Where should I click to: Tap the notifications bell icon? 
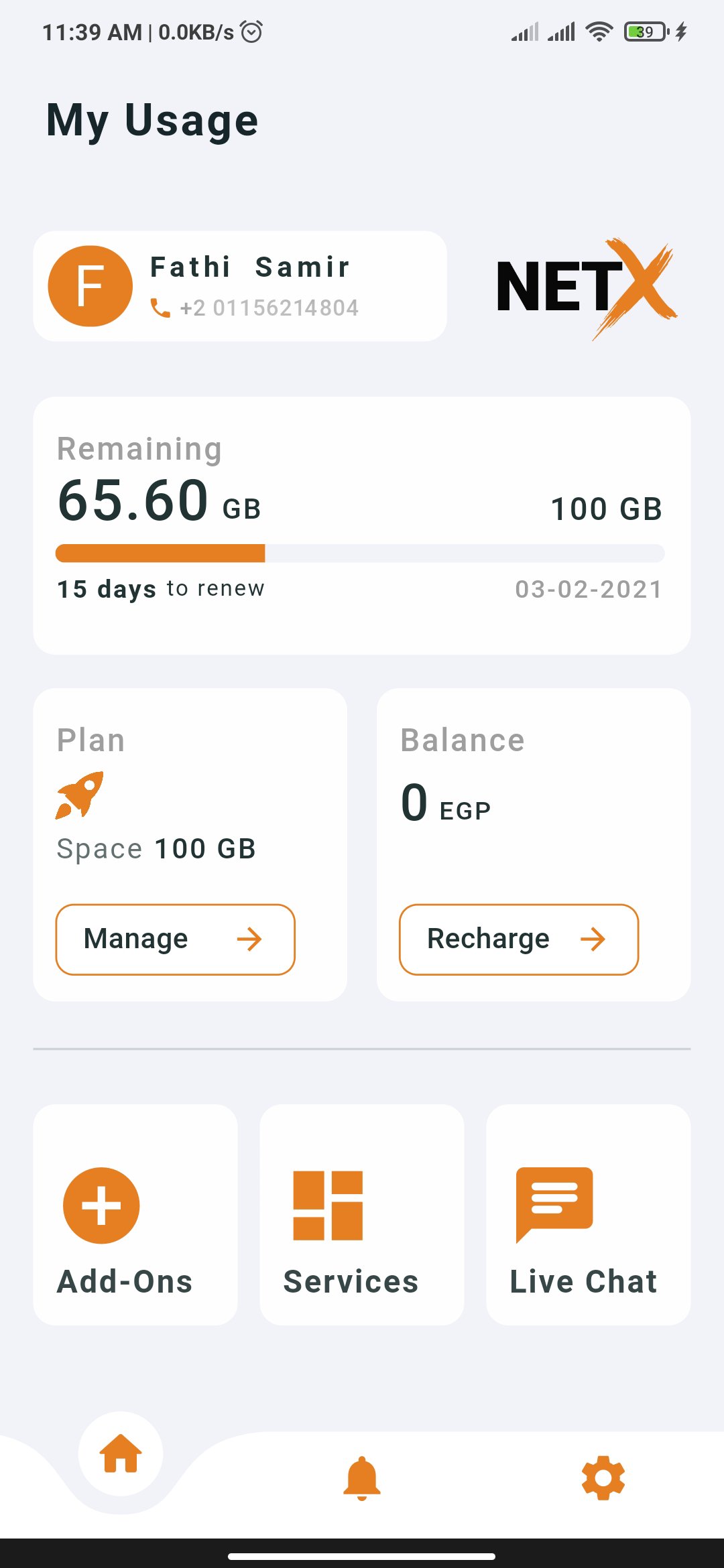click(361, 1478)
